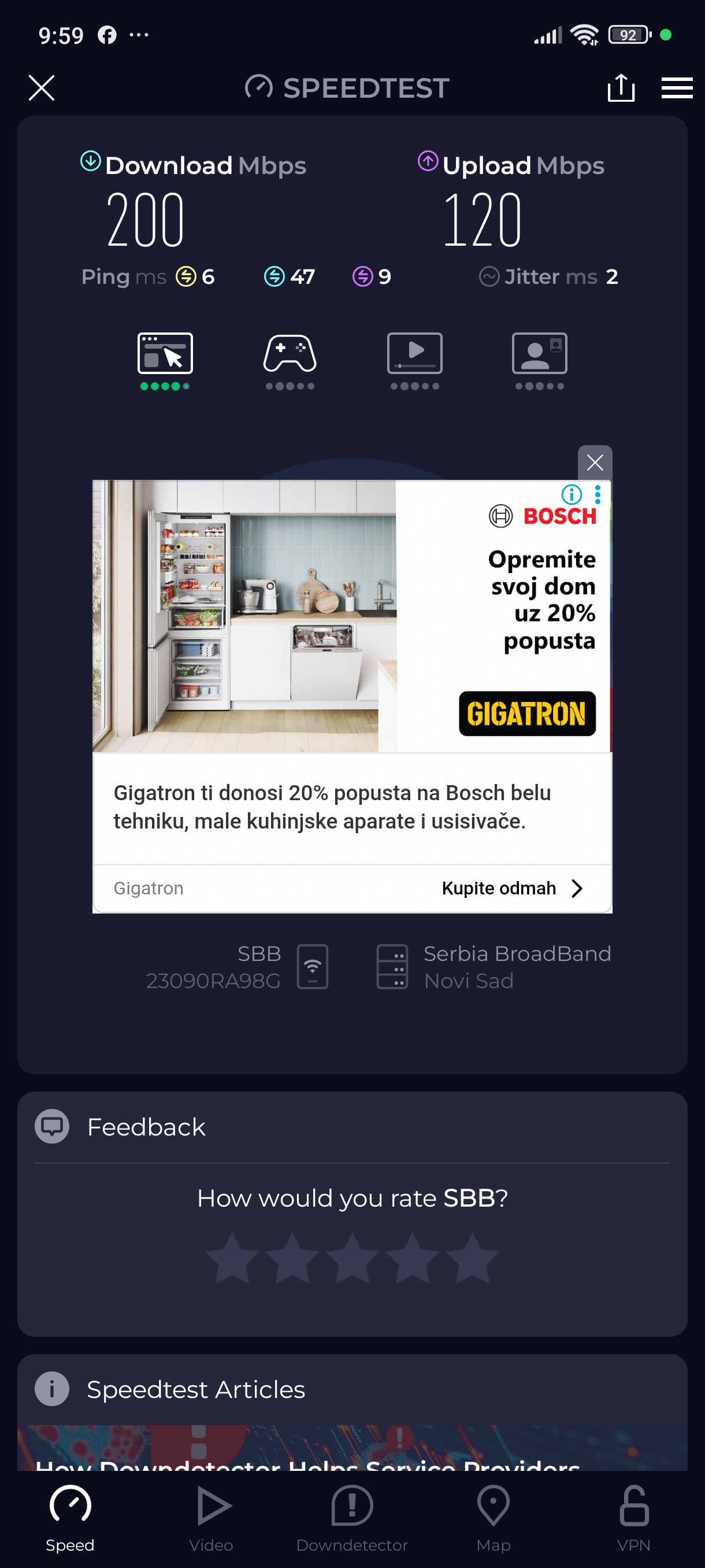
Task: View video conferencing experience rating
Action: [x=539, y=360]
